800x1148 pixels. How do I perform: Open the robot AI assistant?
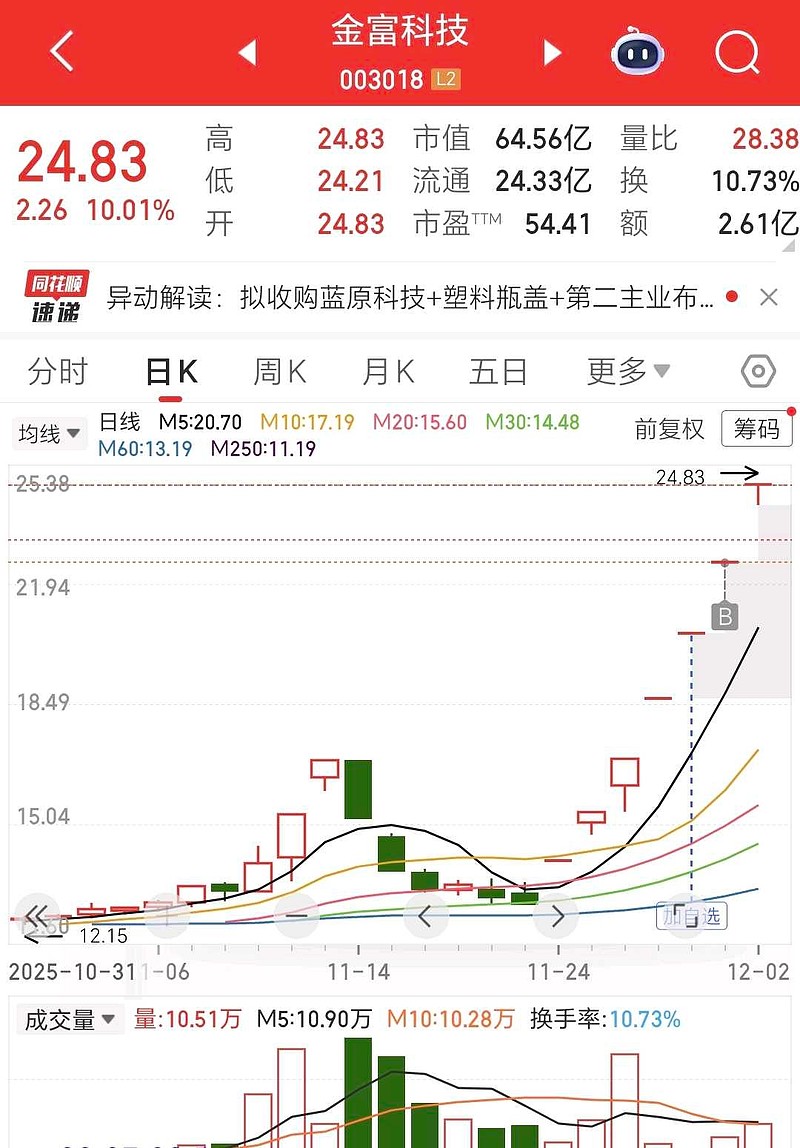[639, 52]
